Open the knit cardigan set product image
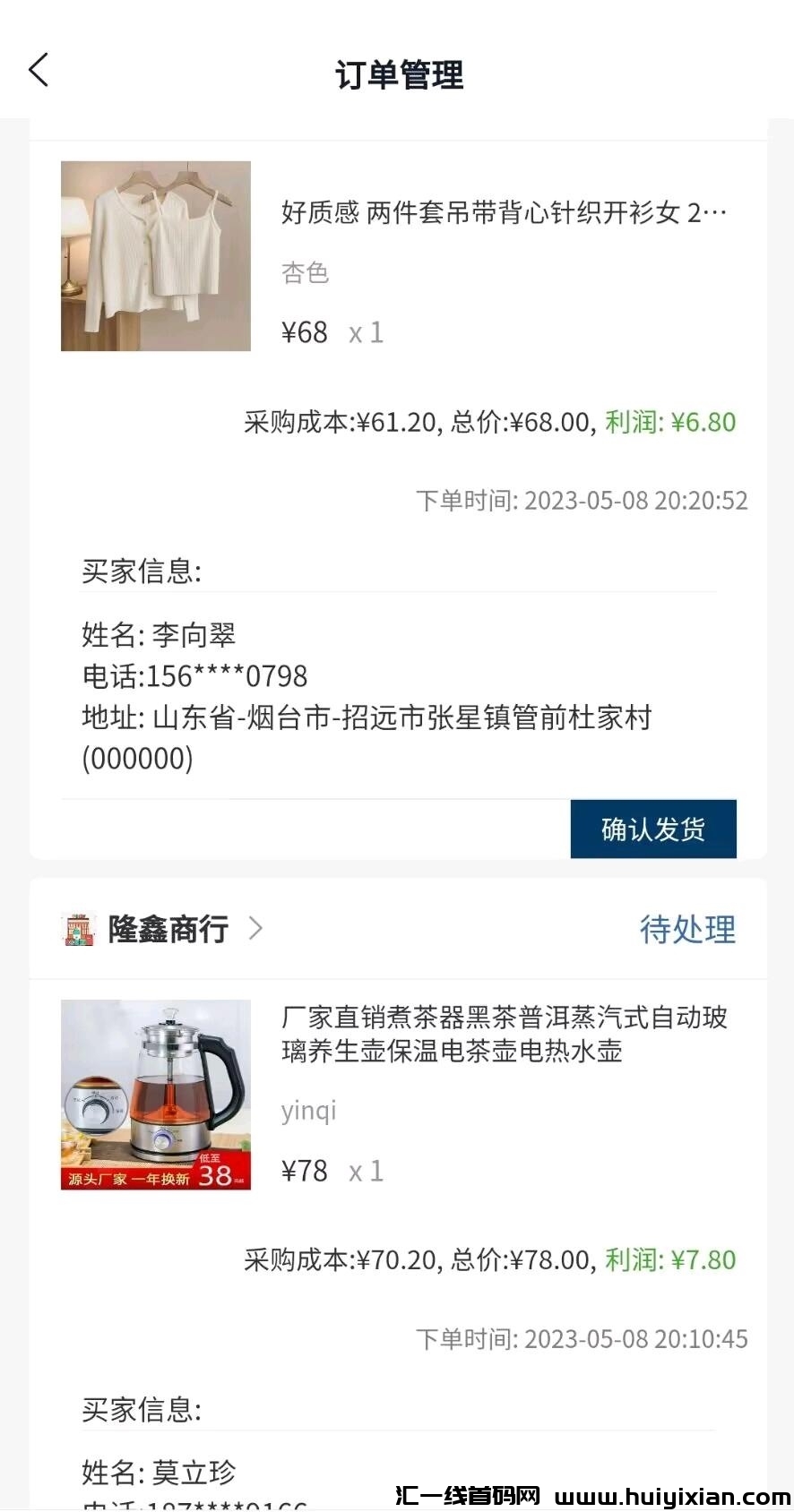Screen dimensions: 794x1512 [x=156, y=256]
